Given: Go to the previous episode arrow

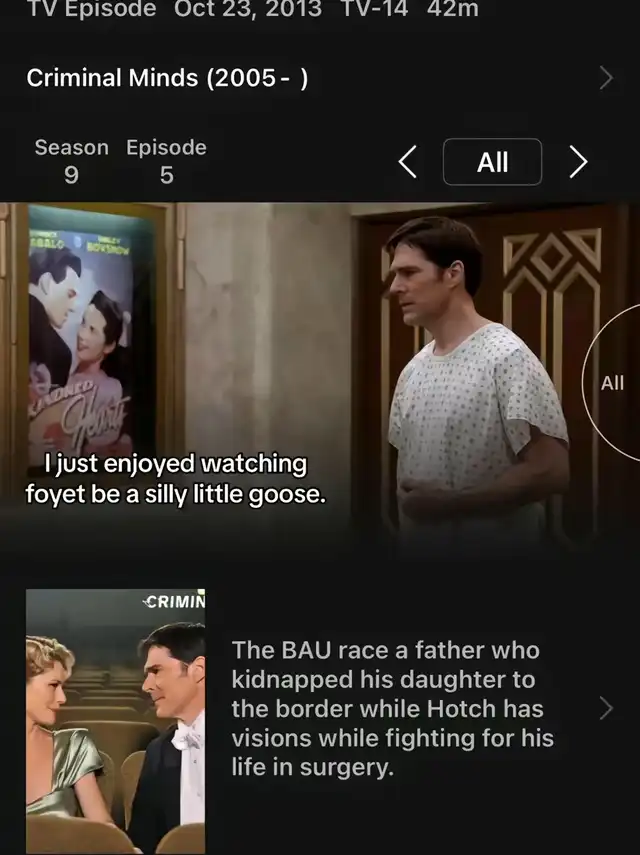Looking at the screenshot, I should tap(408, 162).
